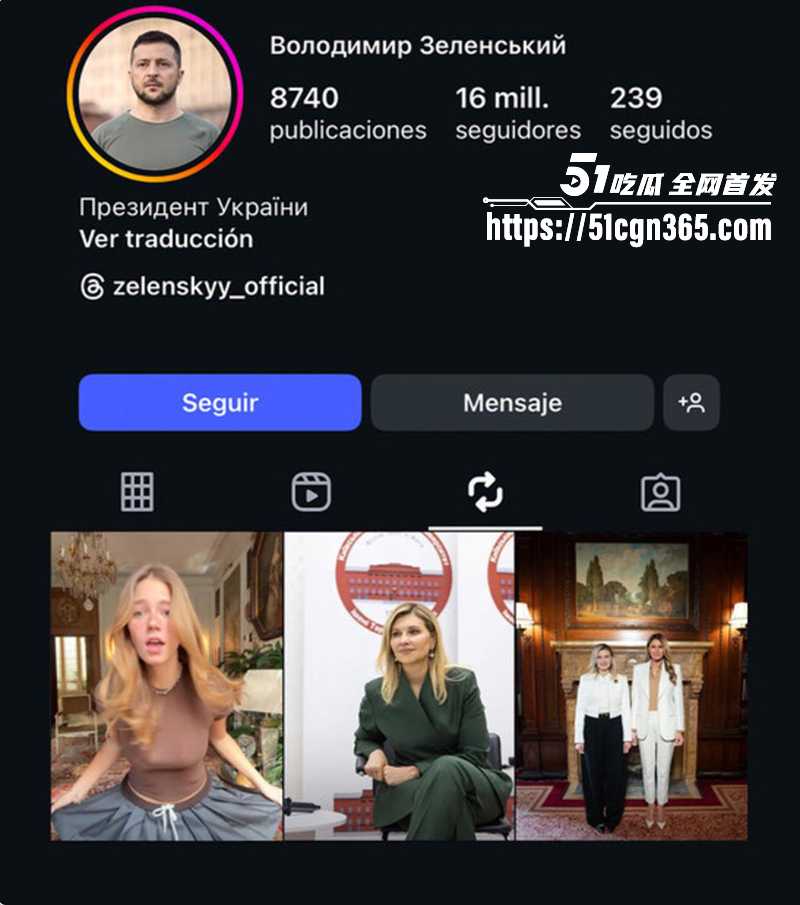The height and width of the screenshot is (905, 800).
Task: View the 239 seguidos list
Action: (x=660, y=113)
